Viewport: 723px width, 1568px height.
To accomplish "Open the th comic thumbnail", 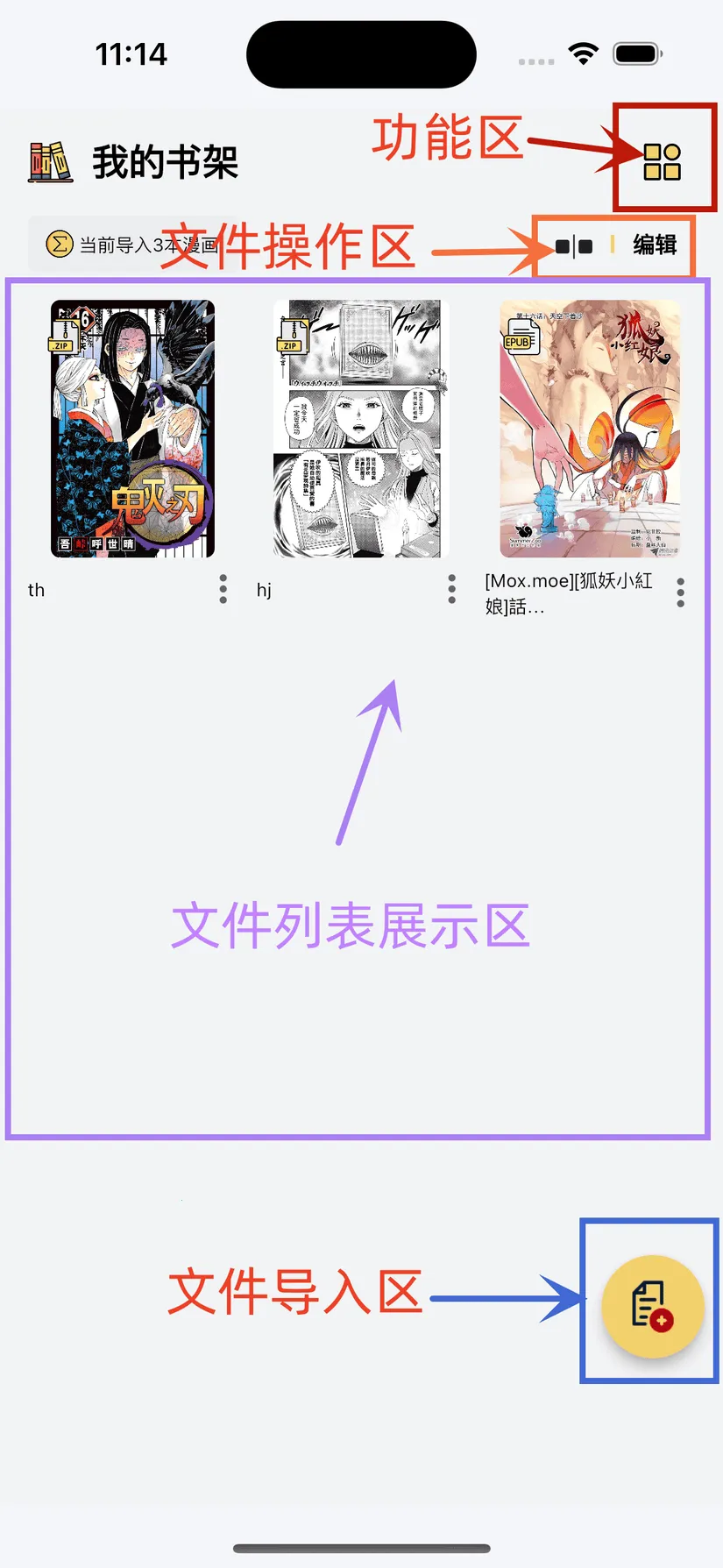I will (x=131, y=428).
